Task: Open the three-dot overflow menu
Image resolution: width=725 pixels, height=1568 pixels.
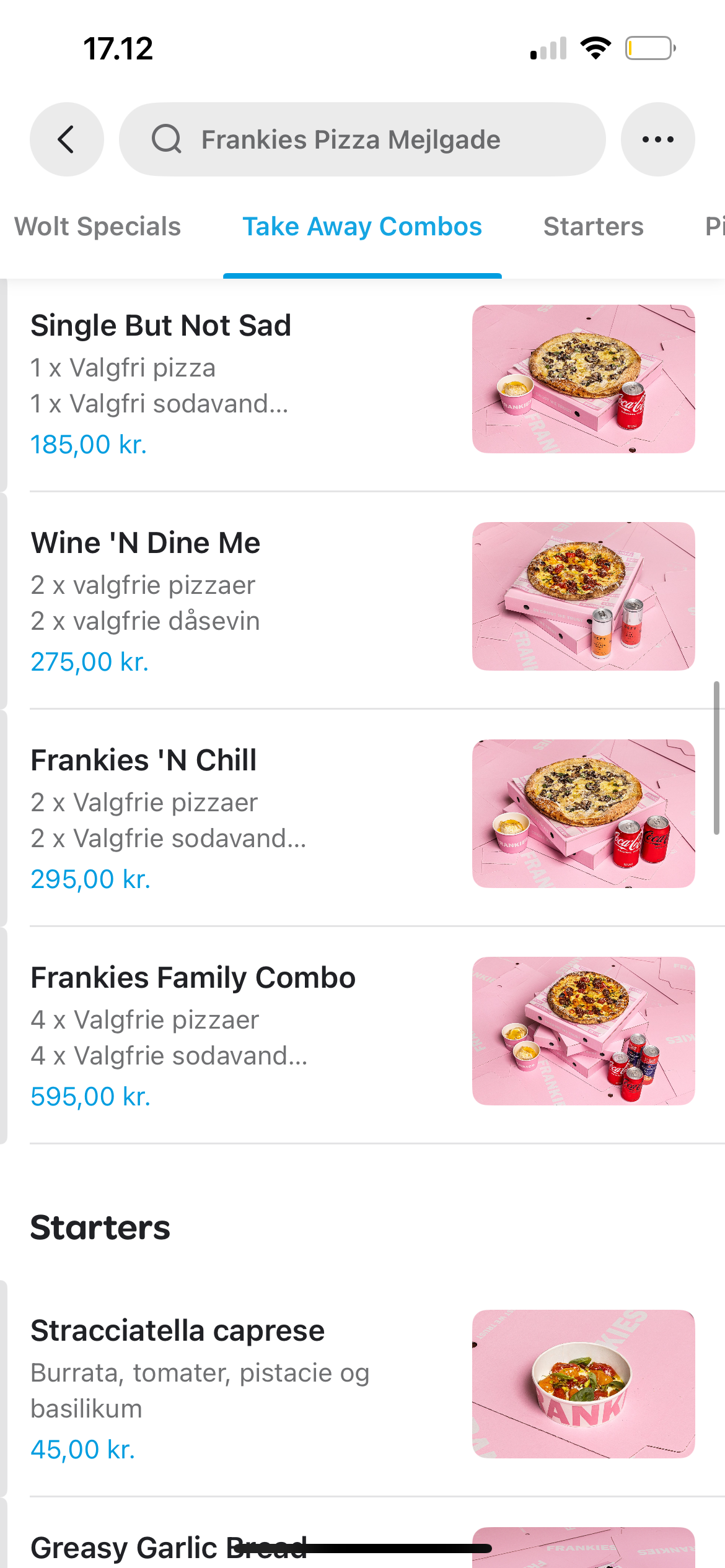Action: tap(657, 139)
